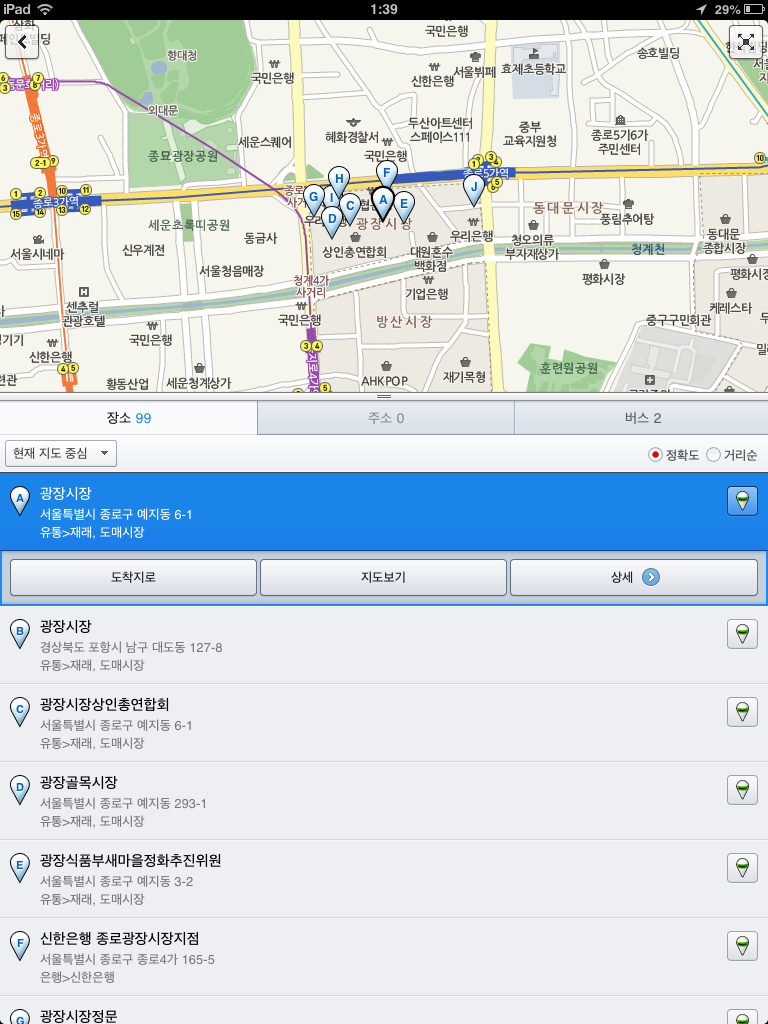
Task: Tap map marker J near 종로5가역
Action: pos(474,189)
